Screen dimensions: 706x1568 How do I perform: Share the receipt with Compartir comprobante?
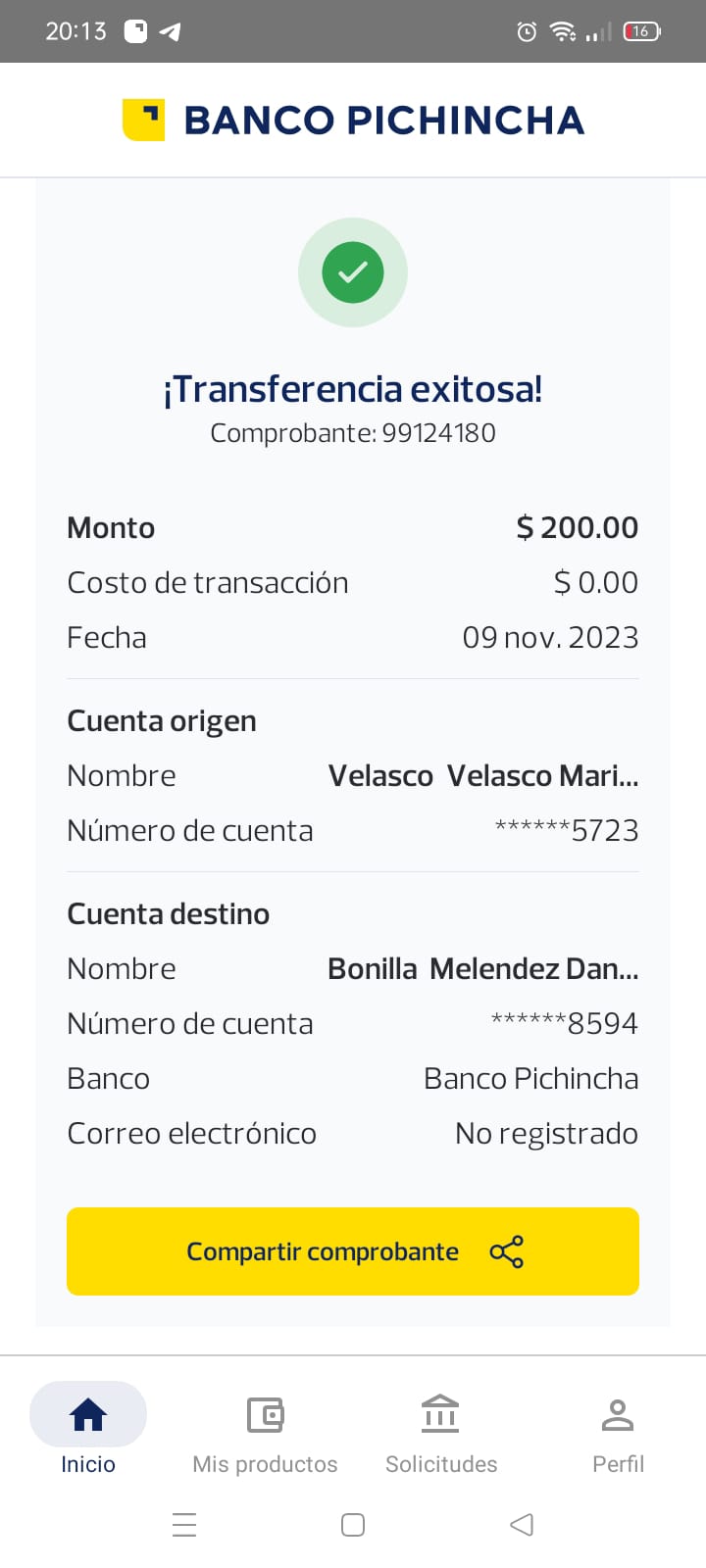(x=353, y=1251)
